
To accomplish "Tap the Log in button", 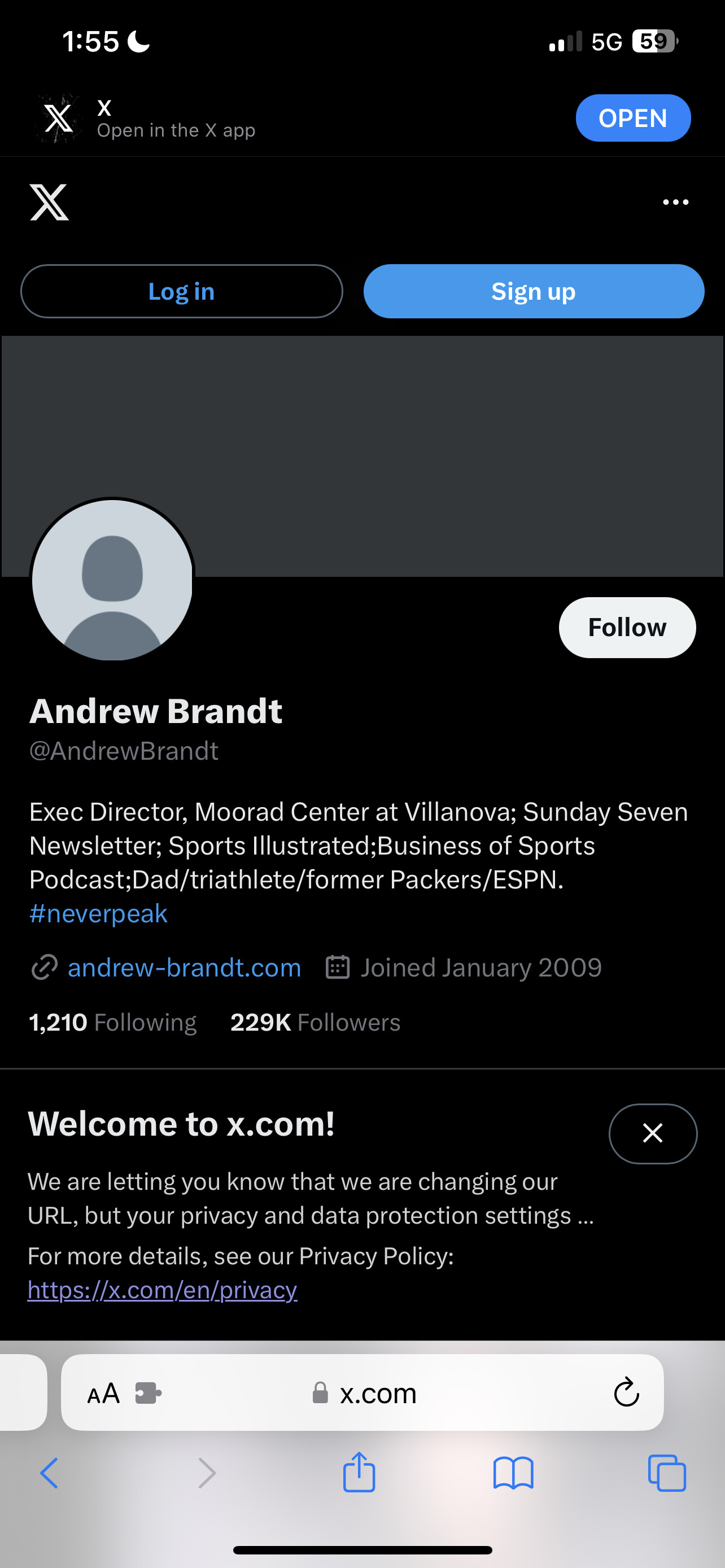I will pos(181,292).
